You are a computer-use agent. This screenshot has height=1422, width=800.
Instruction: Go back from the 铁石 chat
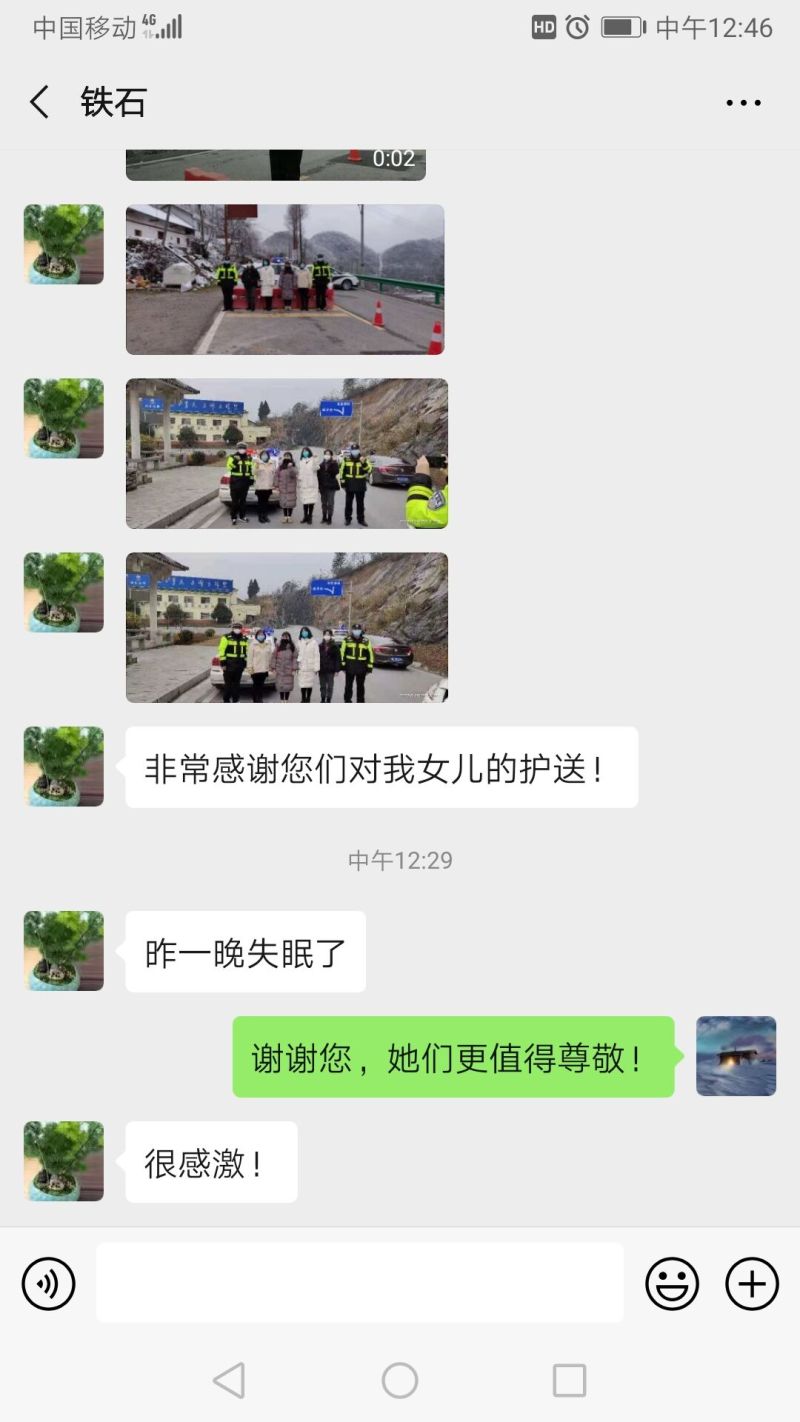[x=40, y=102]
